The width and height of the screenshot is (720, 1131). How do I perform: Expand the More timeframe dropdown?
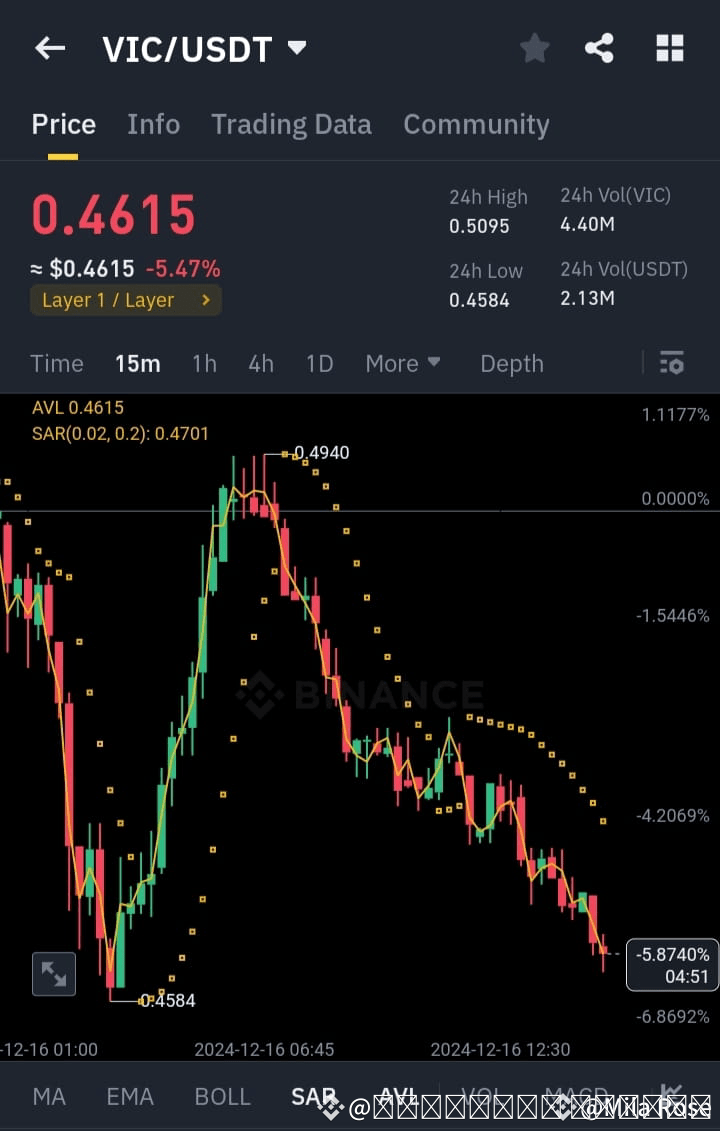(x=402, y=364)
